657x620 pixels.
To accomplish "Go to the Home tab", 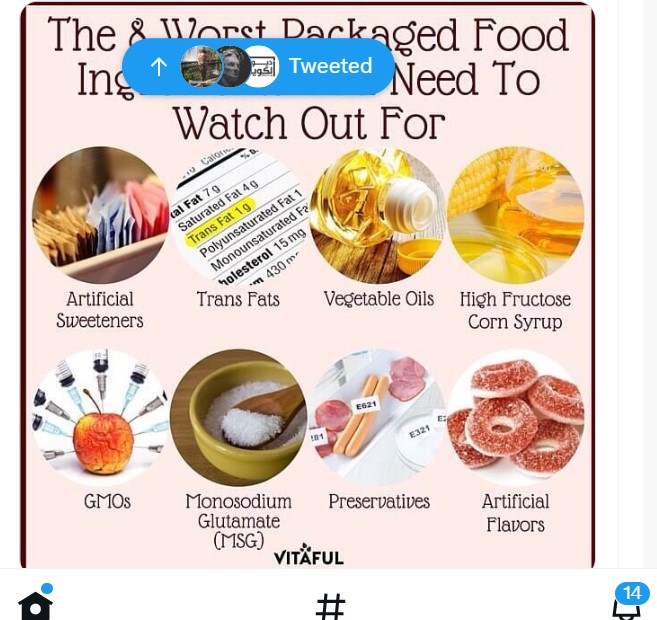I will coord(35,606).
